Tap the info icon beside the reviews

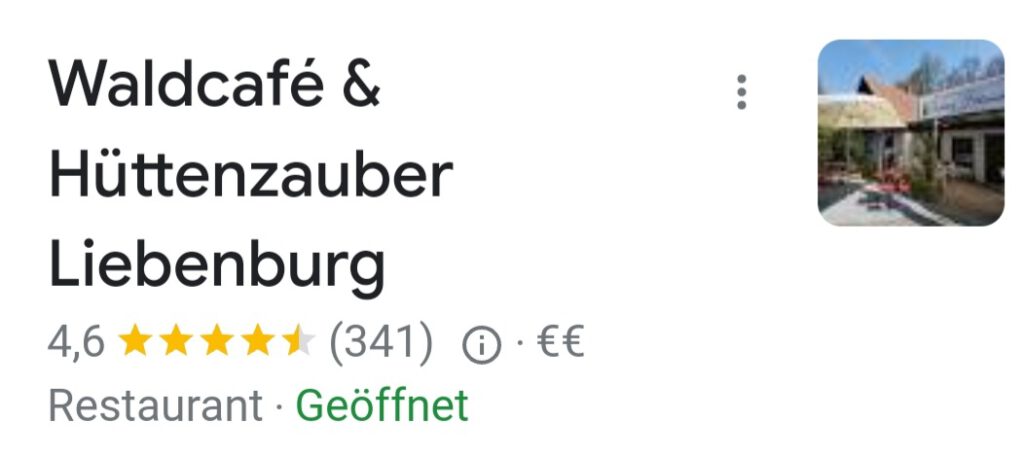click(481, 345)
